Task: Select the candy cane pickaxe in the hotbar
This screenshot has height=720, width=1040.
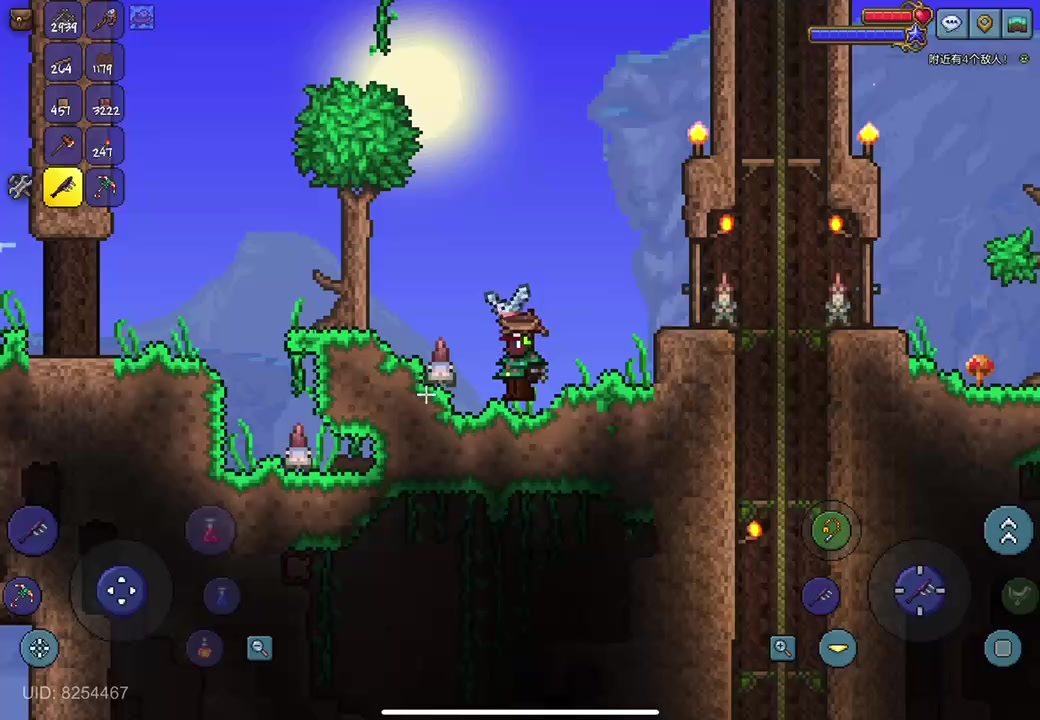Action: pos(104,186)
